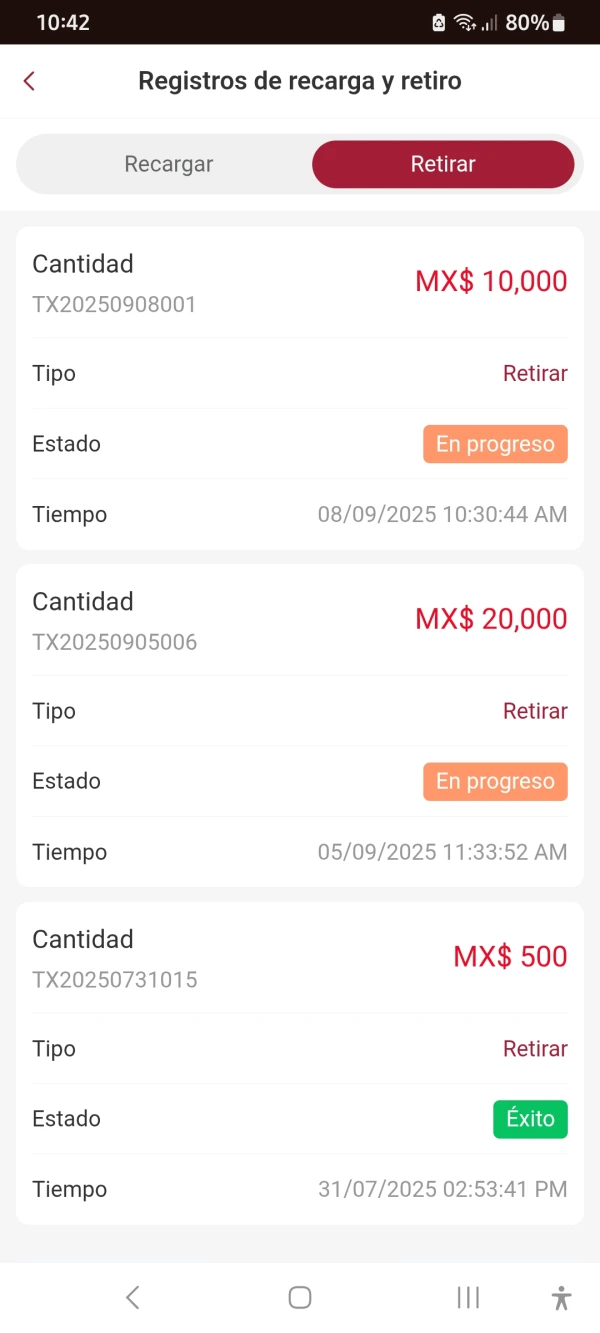600x1333 pixels.
Task: Open the recent apps view
Action: (467, 1297)
